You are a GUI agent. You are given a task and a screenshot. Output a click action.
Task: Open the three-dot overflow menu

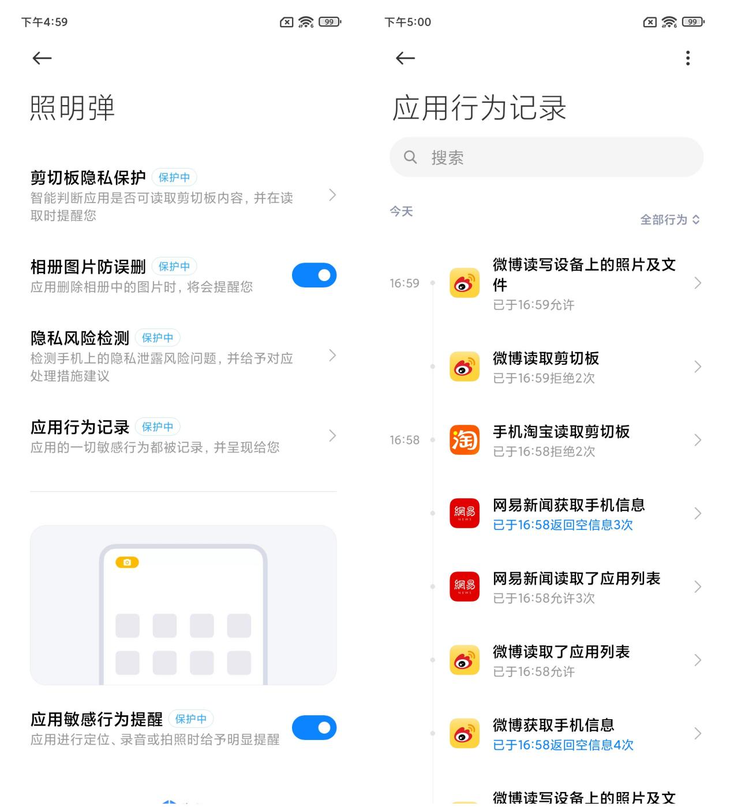click(x=687, y=59)
